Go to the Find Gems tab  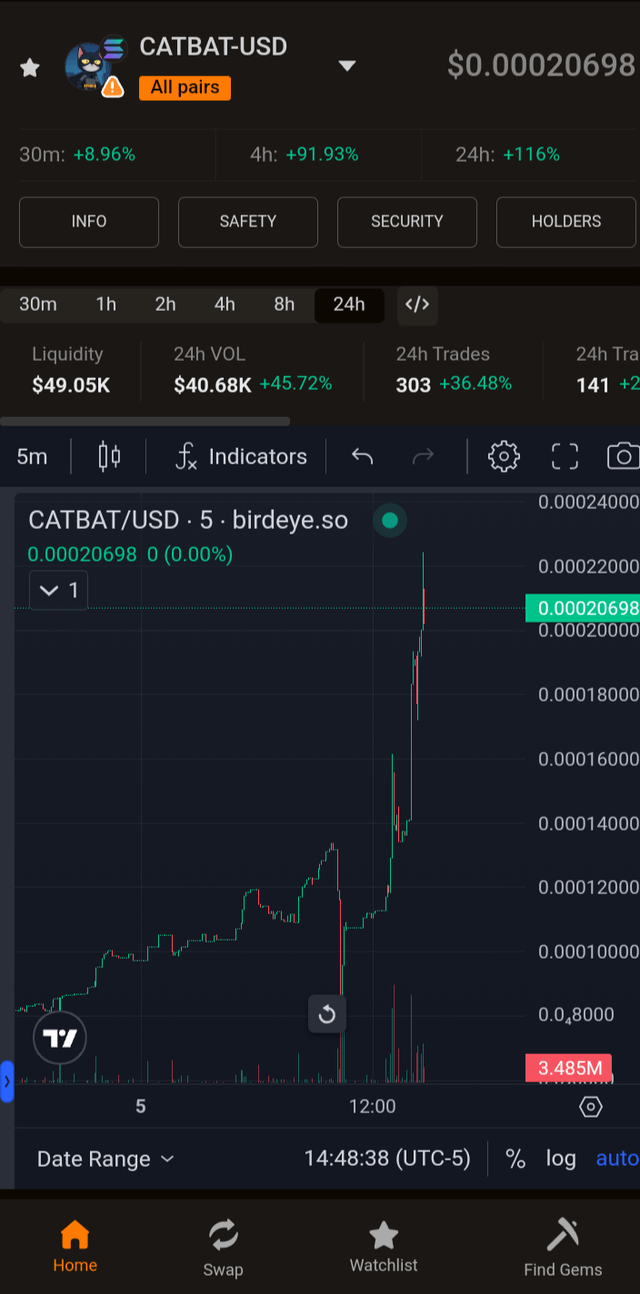[x=563, y=1247]
